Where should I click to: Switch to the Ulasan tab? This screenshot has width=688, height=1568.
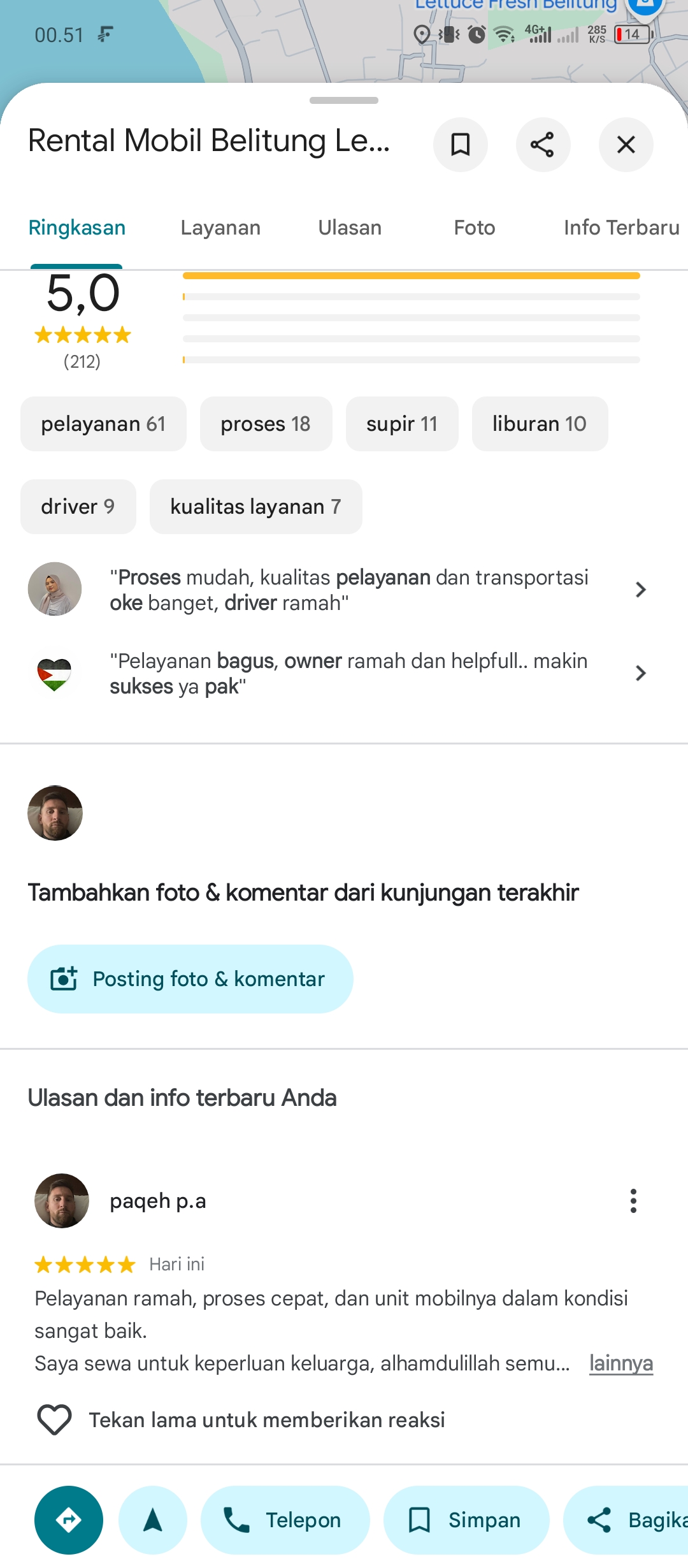pyautogui.click(x=350, y=228)
